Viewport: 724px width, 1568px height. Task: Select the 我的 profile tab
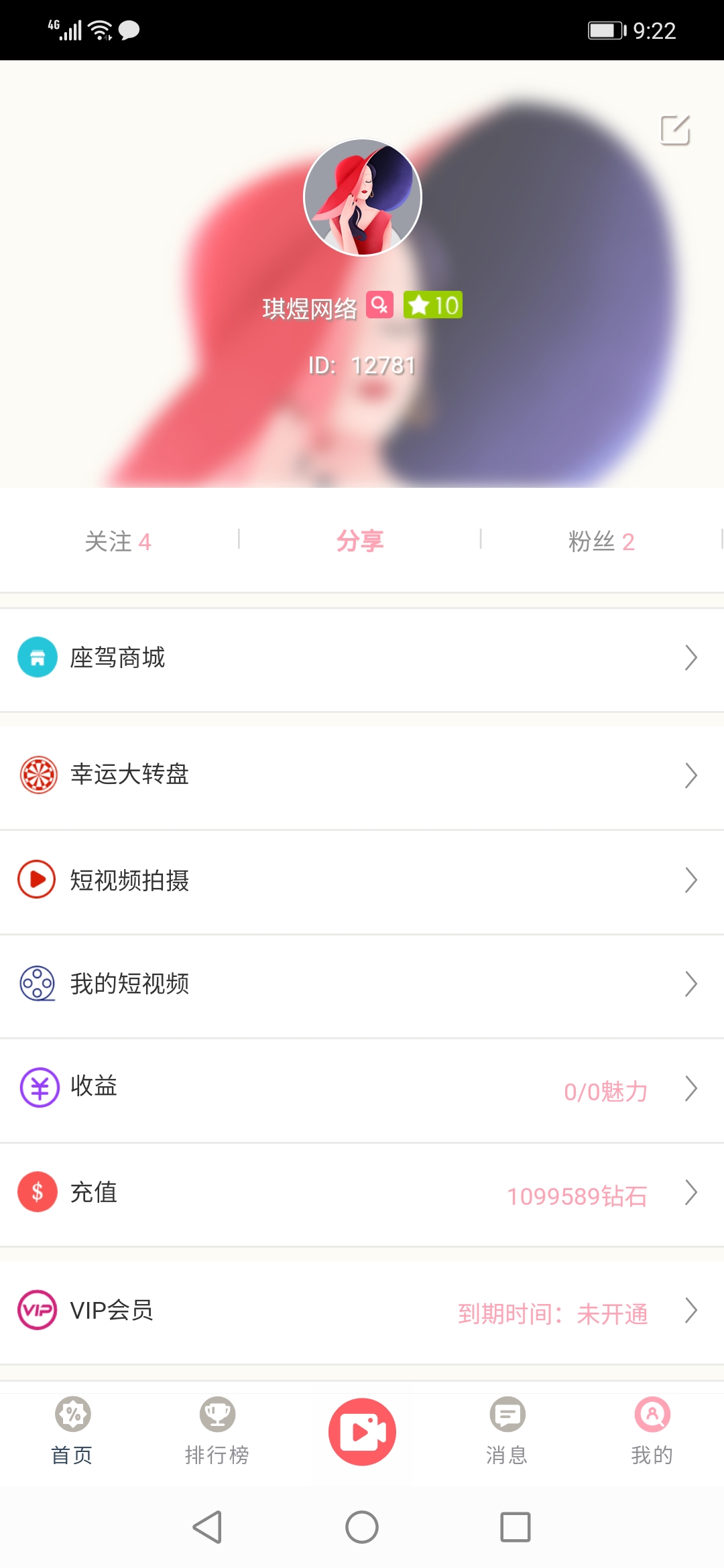pos(652,1431)
